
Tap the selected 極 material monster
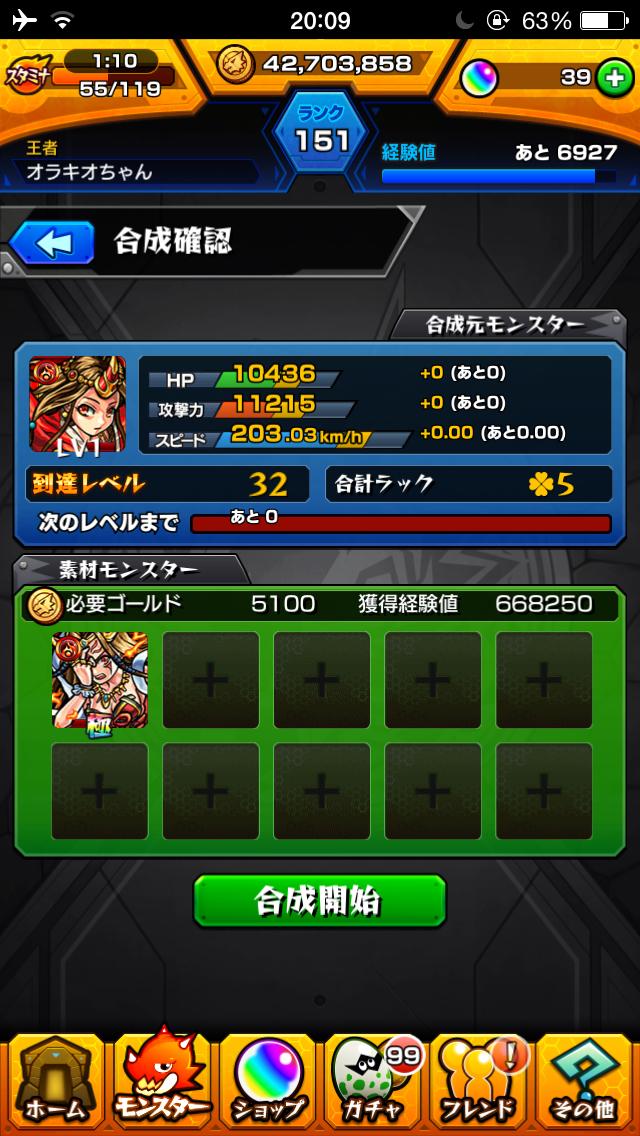(99, 680)
